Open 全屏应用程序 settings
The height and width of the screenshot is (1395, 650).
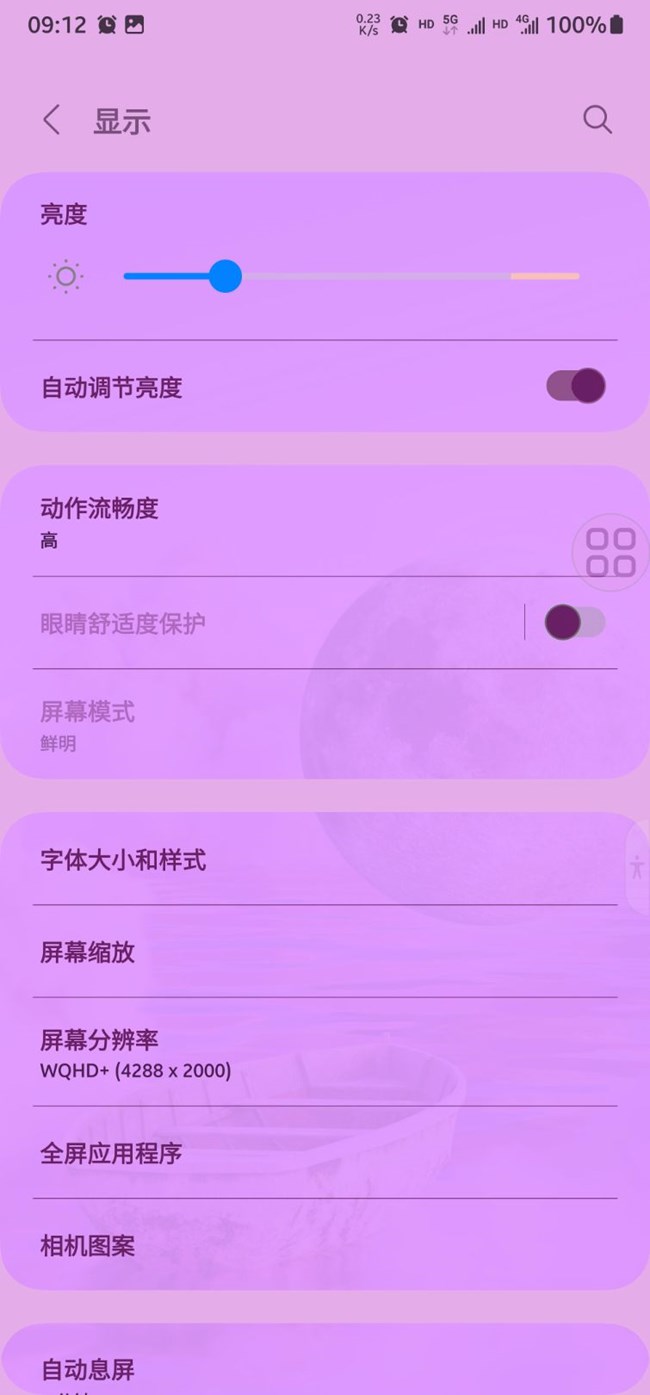coord(300,1153)
